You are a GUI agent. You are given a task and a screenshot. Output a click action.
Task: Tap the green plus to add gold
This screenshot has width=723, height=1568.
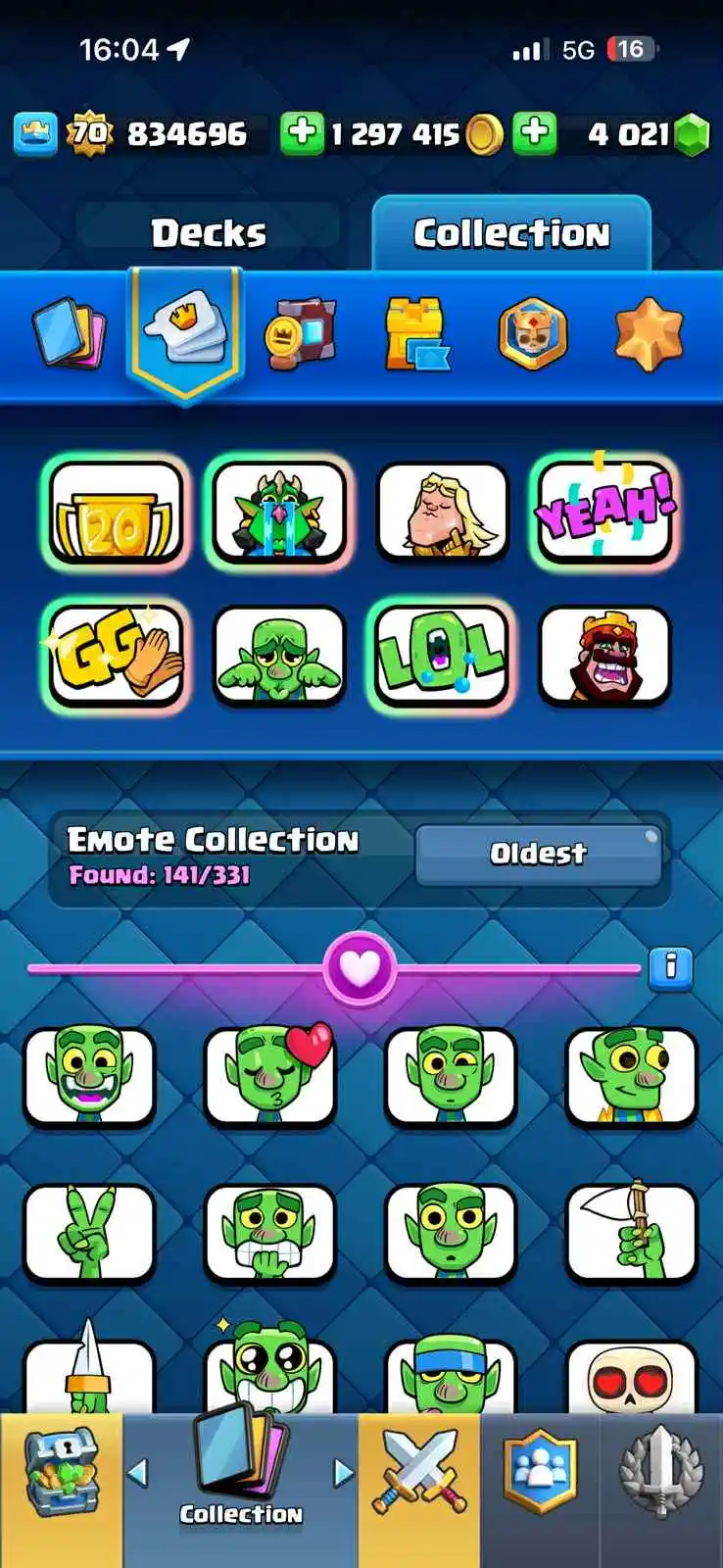coord(303,133)
